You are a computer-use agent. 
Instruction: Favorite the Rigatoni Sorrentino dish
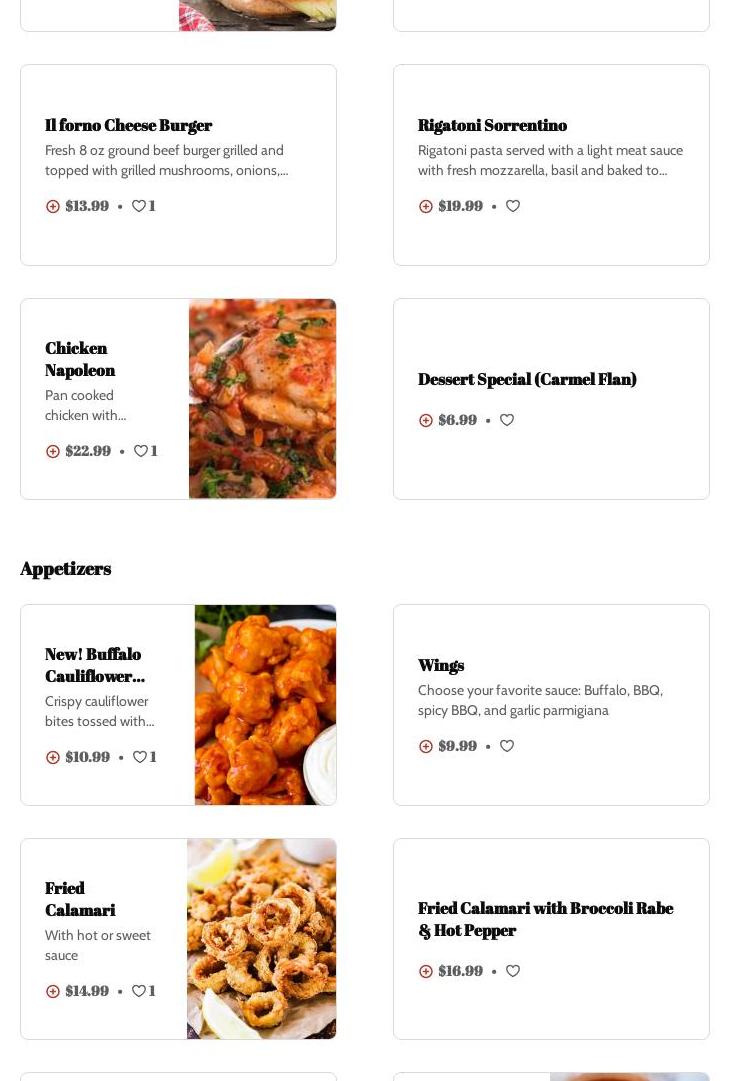point(513,206)
